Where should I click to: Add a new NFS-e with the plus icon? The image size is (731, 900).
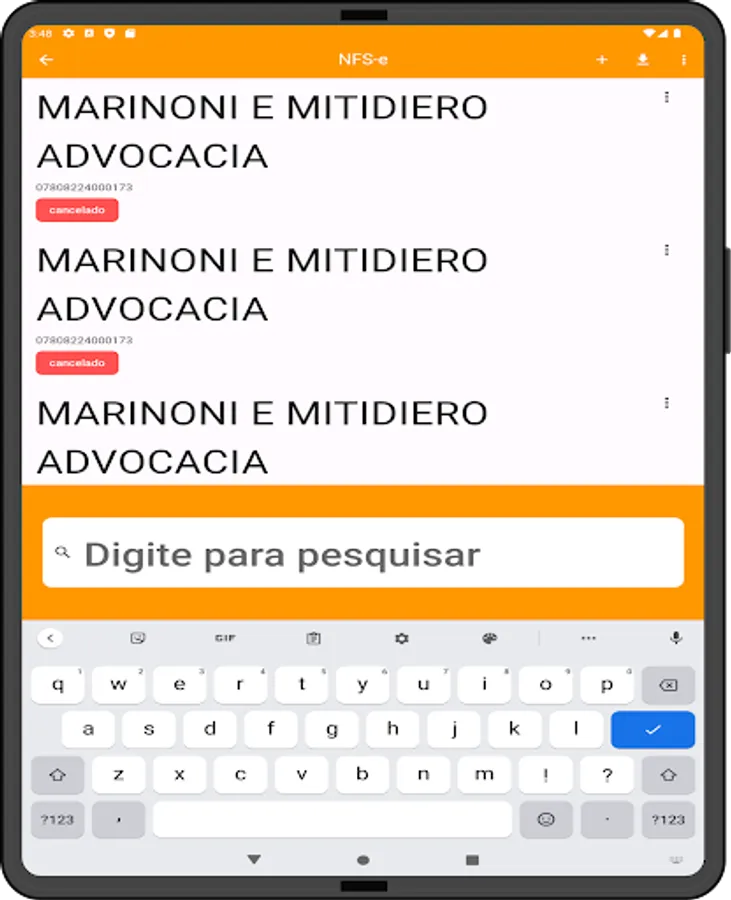(x=602, y=59)
